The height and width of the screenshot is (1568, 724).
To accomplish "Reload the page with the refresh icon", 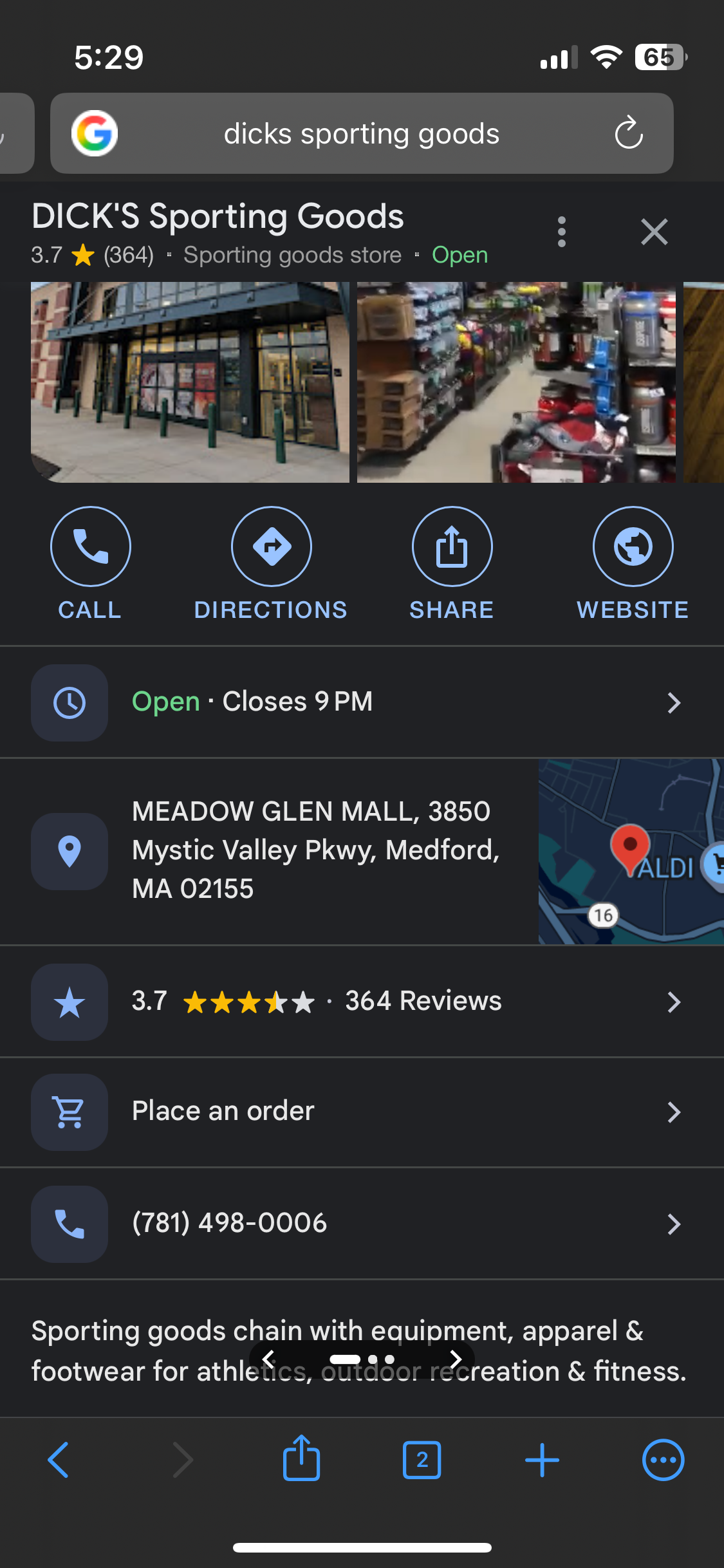I will (x=628, y=133).
